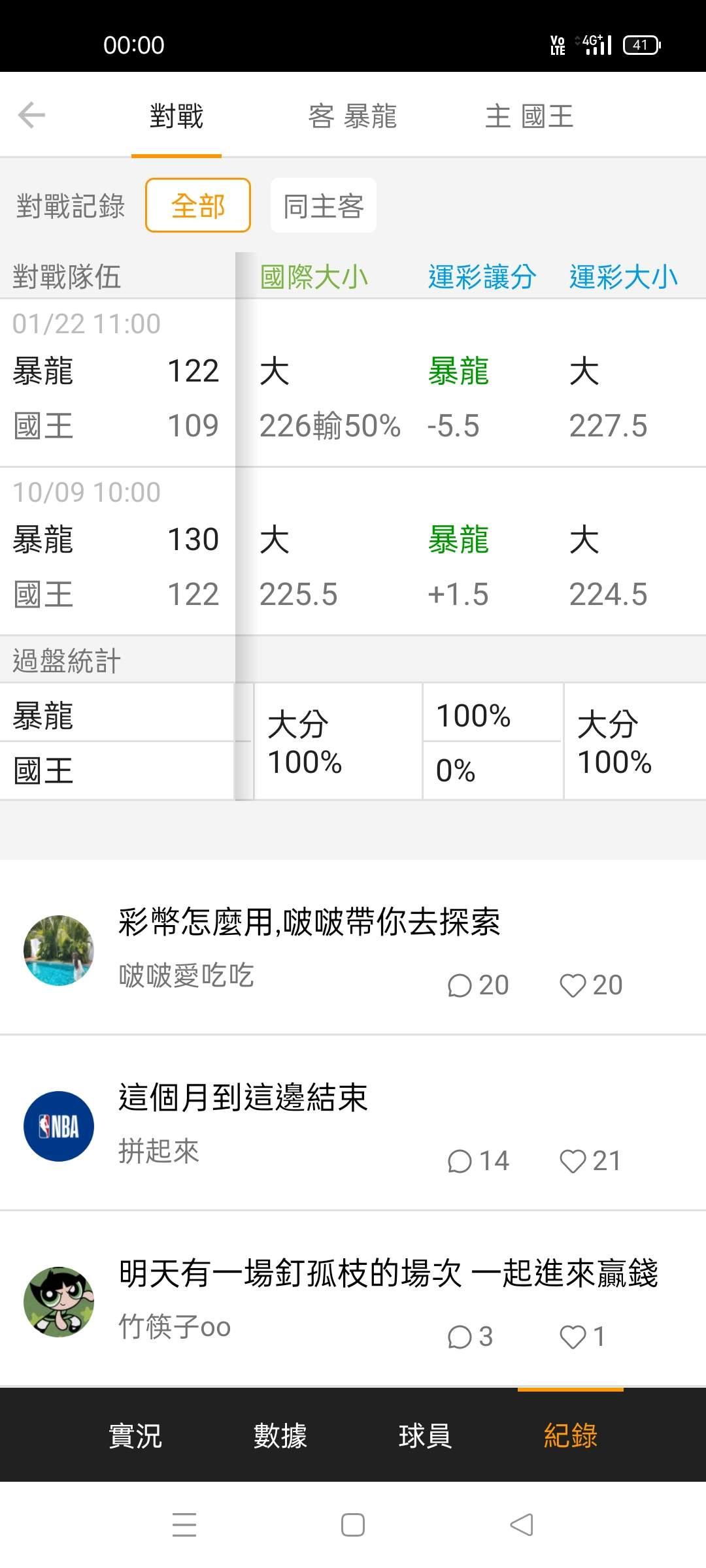Open the 數據 bottom tab

click(280, 1436)
